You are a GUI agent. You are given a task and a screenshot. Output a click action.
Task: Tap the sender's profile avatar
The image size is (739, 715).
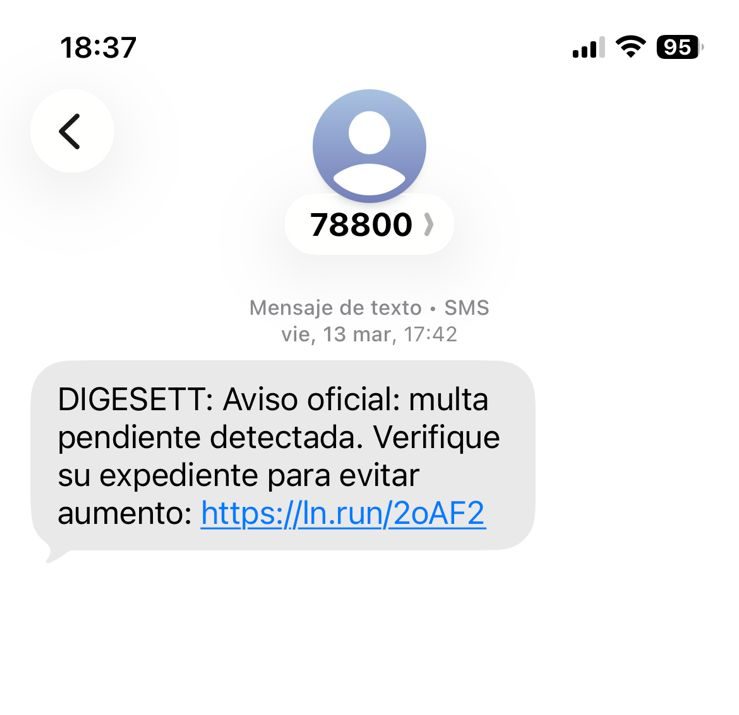click(x=369, y=146)
